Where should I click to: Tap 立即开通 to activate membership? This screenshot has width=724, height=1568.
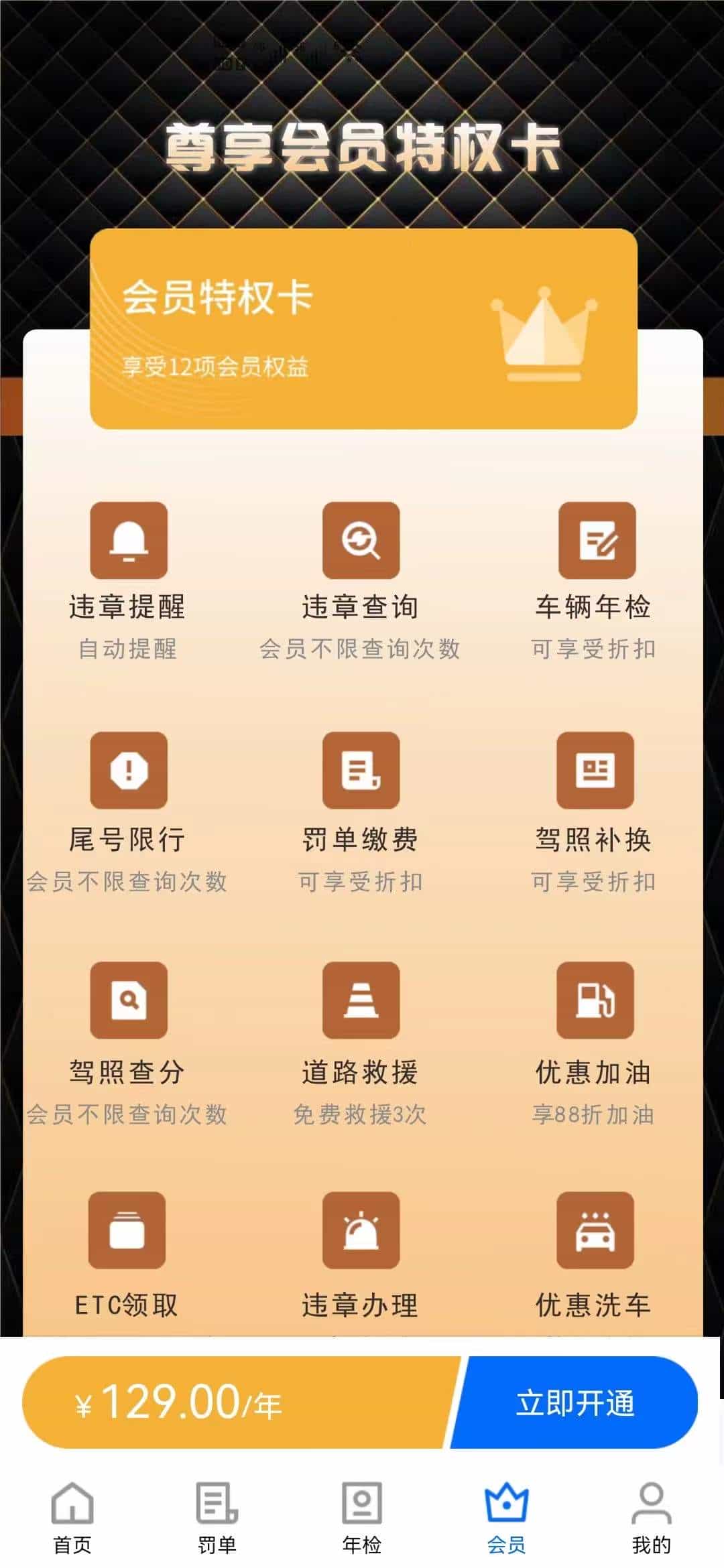coord(575,1402)
